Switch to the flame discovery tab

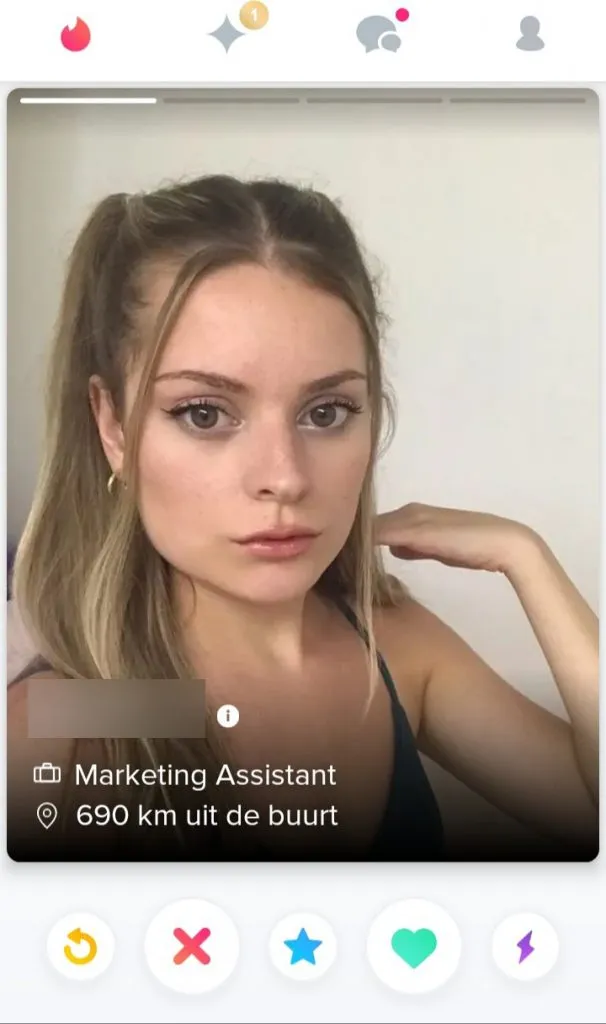(x=75, y=35)
